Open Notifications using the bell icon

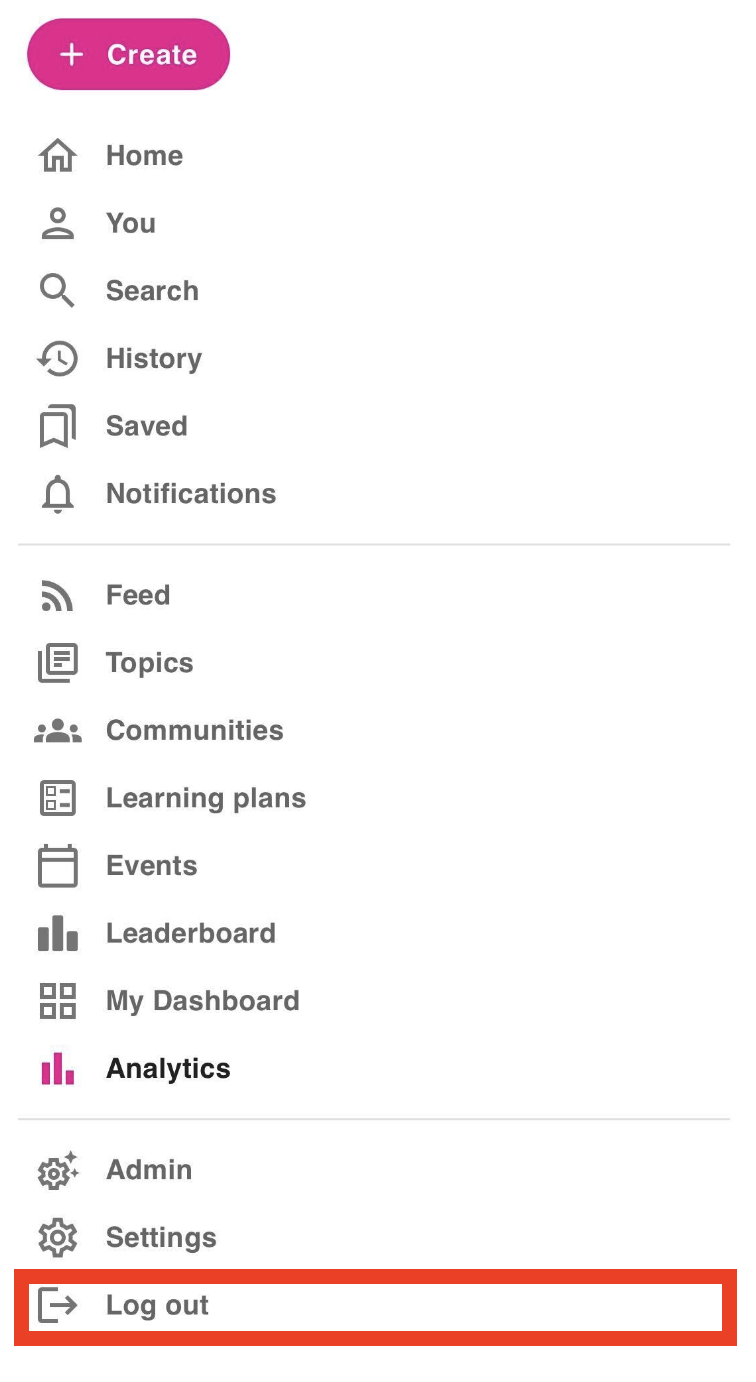click(57, 493)
